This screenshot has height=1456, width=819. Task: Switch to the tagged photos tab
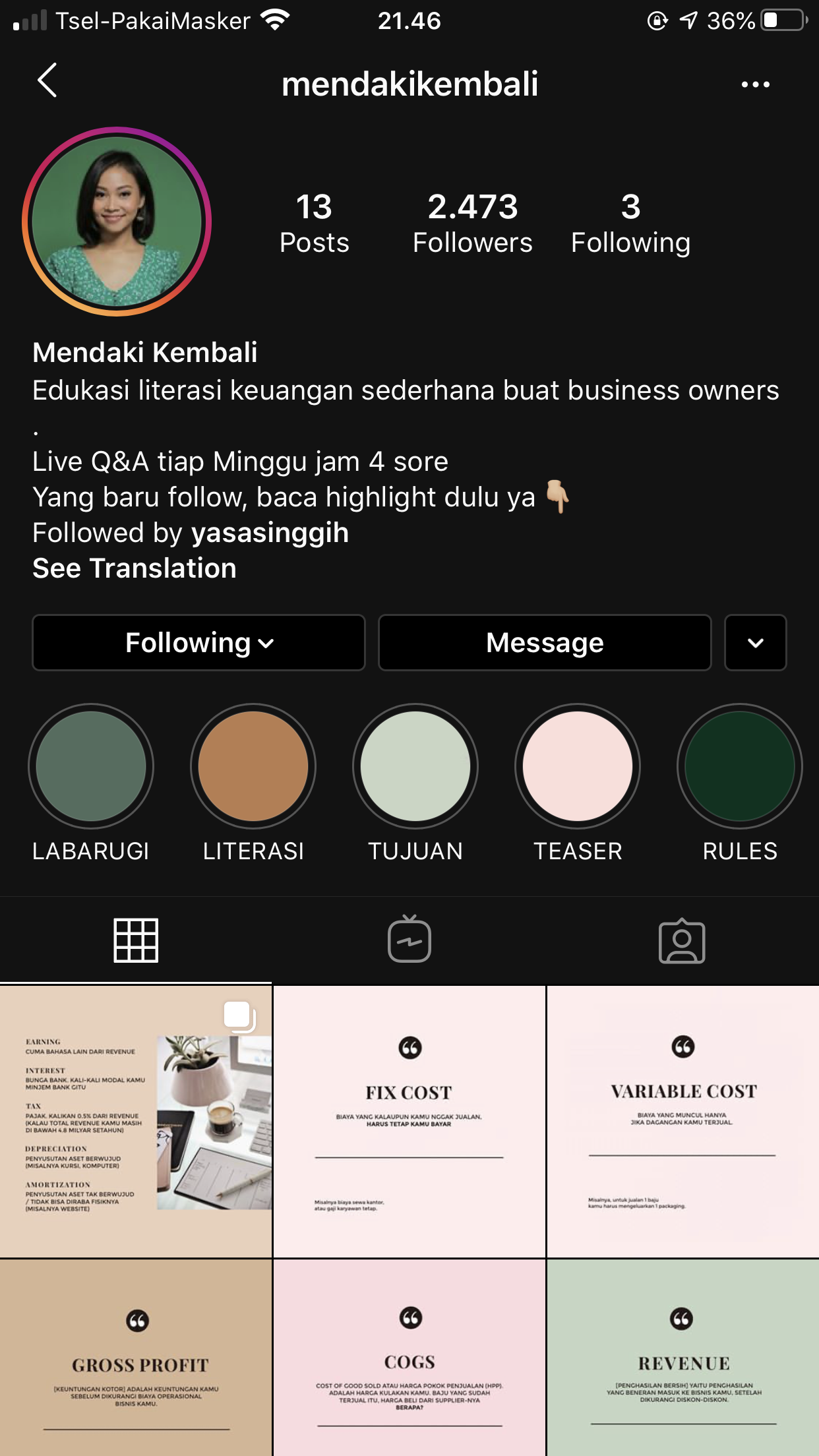(682, 940)
